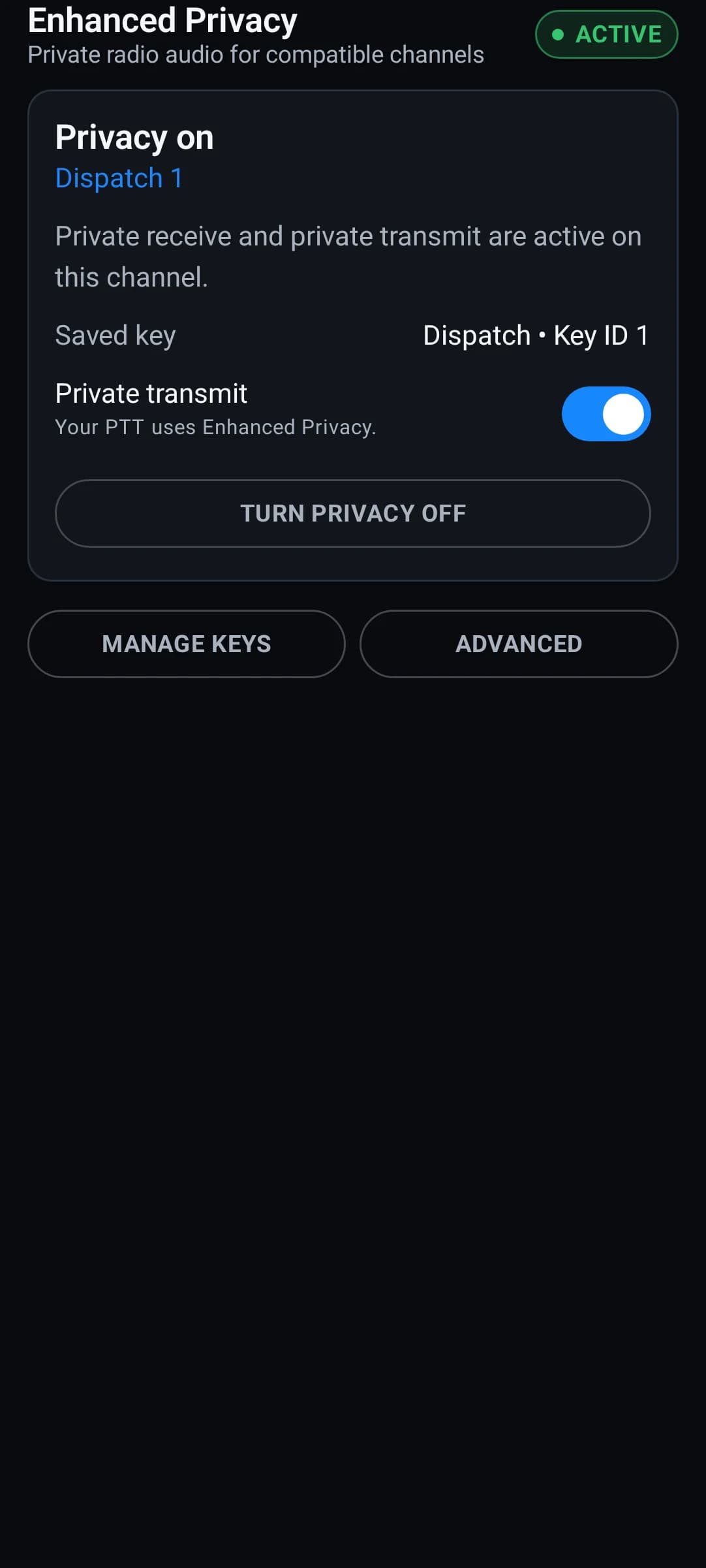The height and width of the screenshot is (1568, 706).
Task: Disable the Private transmit switch
Action: coord(606,414)
